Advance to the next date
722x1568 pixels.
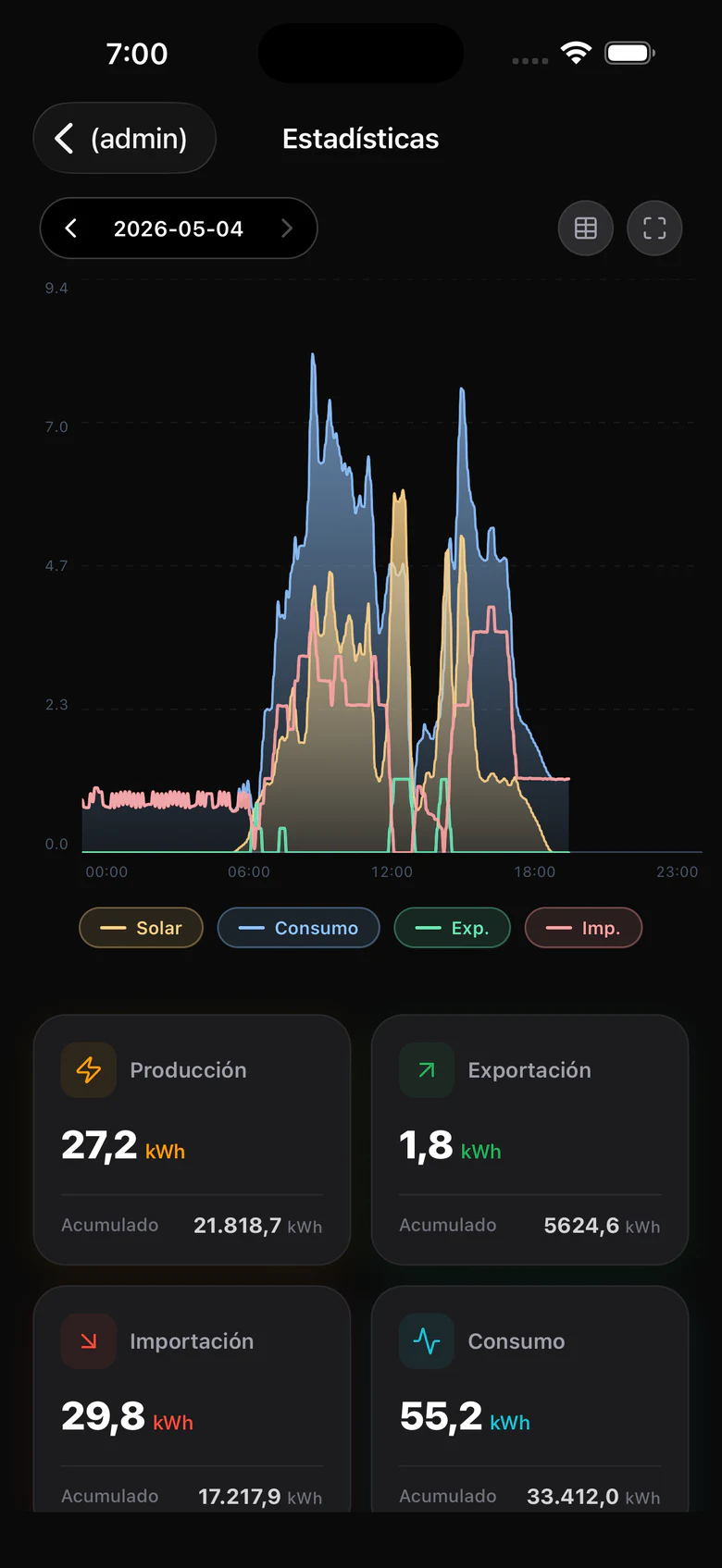286,228
